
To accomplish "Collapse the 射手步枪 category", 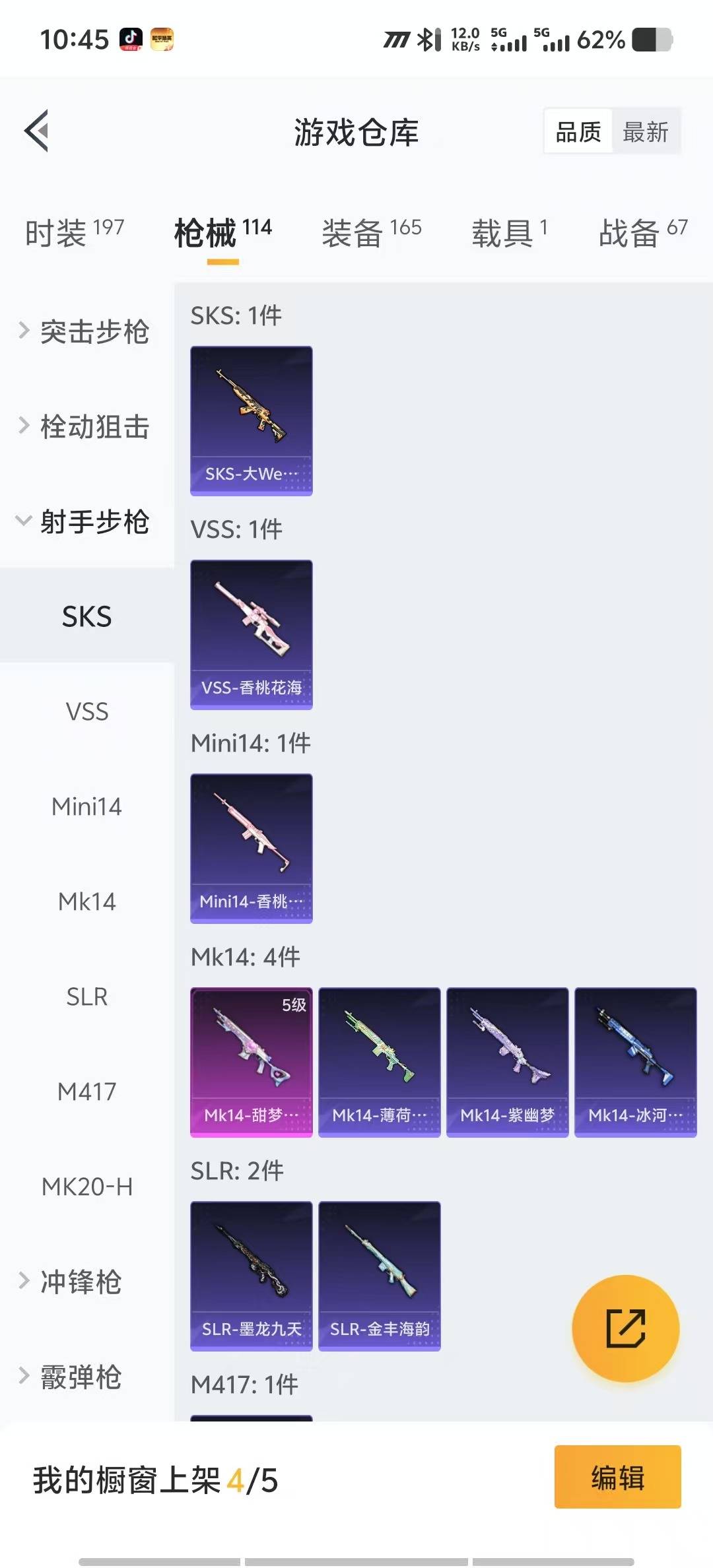I will pyautogui.click(x=86, y=521).
